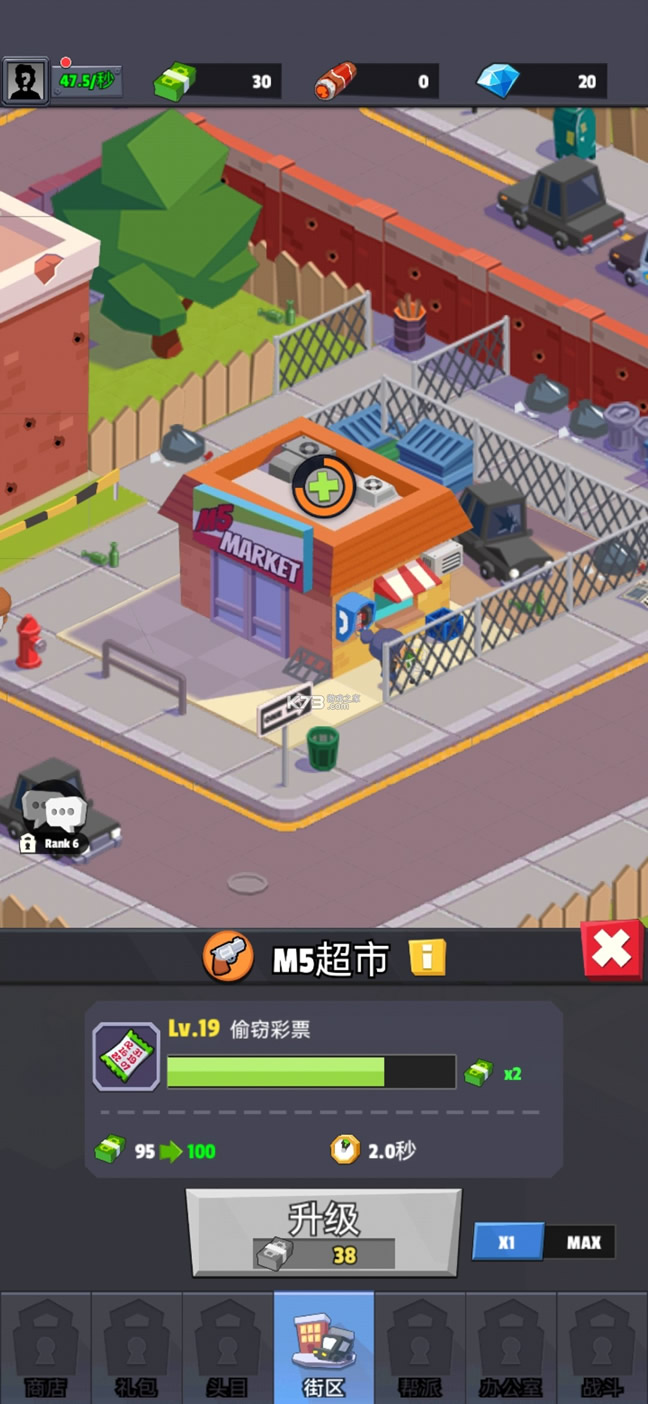Select the X1 upgrade multiplier
This screenshot has width=648, height=1404.
[x=508, y=1242]
